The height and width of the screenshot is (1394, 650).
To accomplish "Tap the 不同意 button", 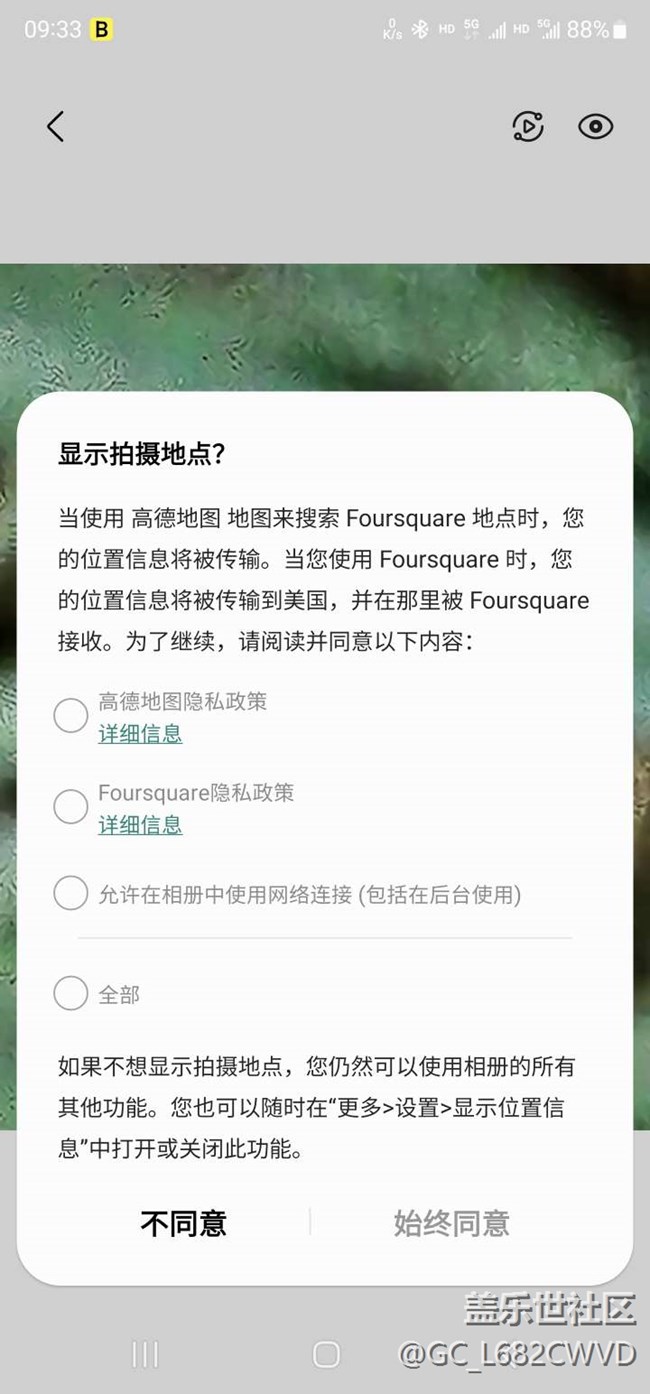I will pyautogui.click(x=184, y=1223).
